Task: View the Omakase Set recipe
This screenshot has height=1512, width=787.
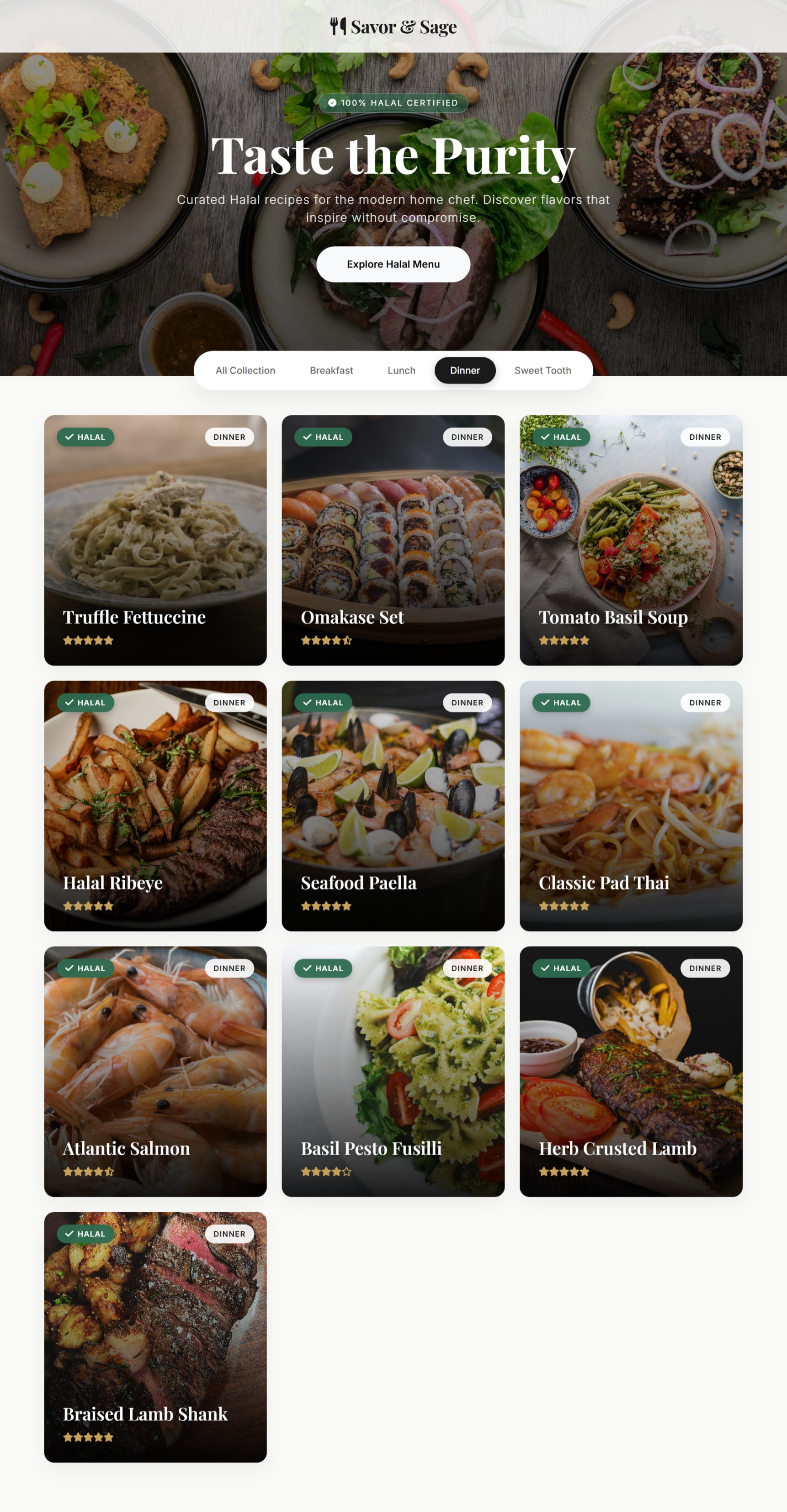Action: [393, 540]
